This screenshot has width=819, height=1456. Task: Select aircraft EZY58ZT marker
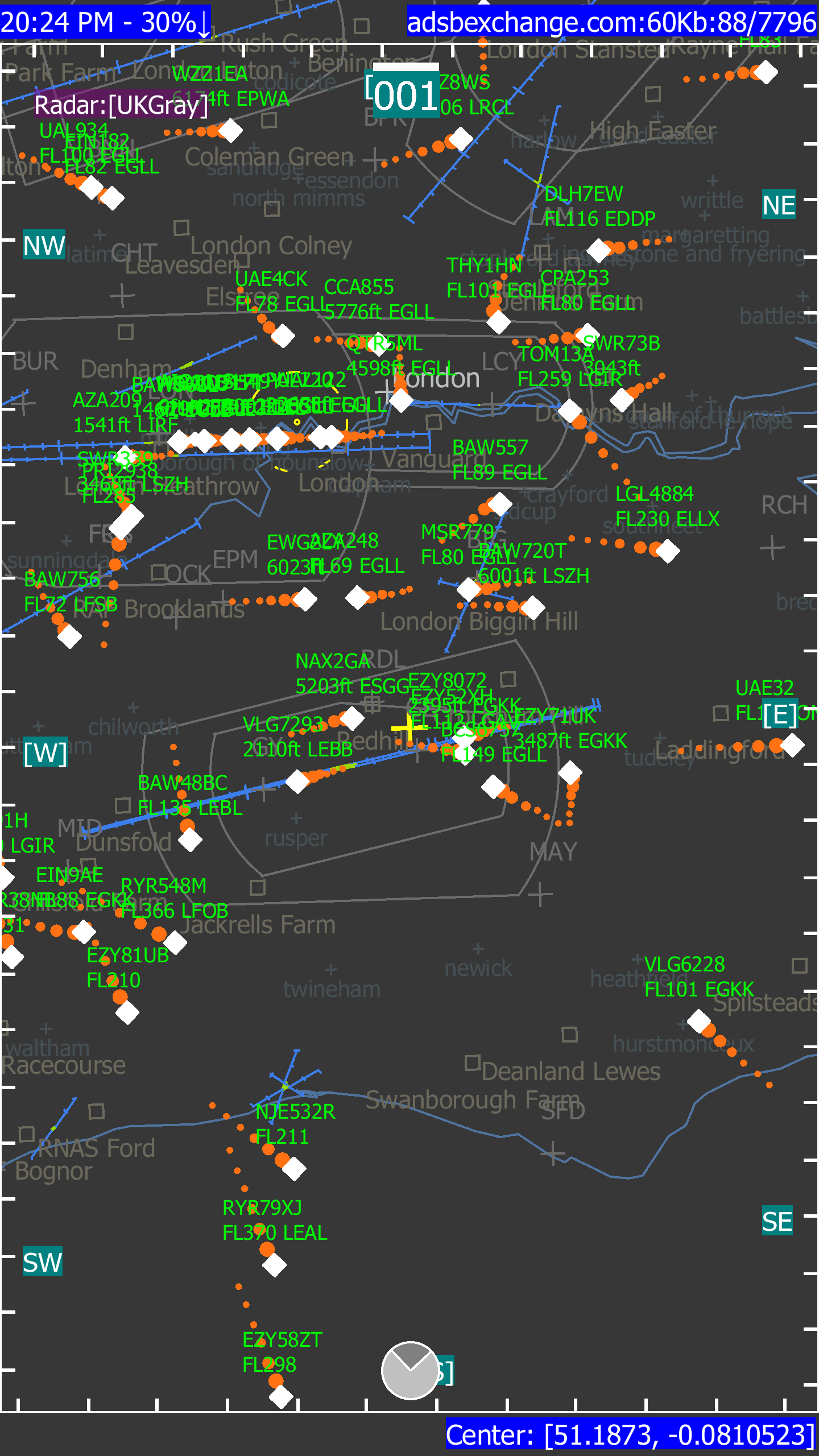pos(280,1396)
